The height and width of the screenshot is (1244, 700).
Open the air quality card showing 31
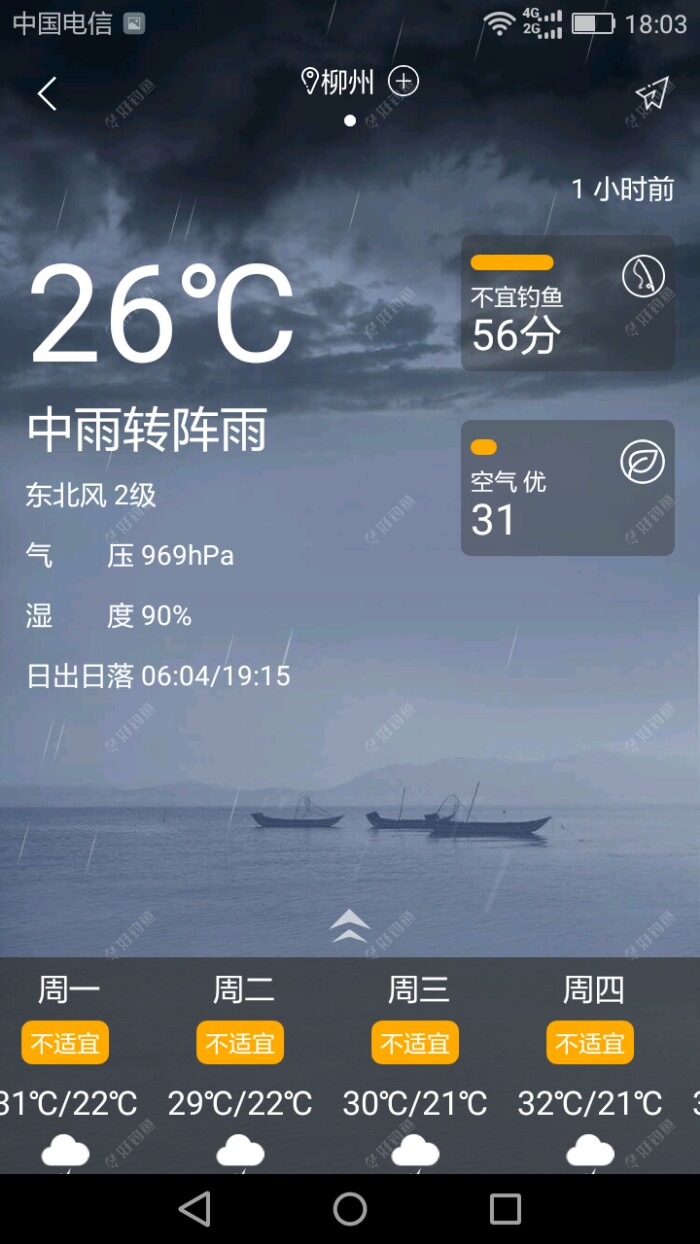tap(567, 488)
